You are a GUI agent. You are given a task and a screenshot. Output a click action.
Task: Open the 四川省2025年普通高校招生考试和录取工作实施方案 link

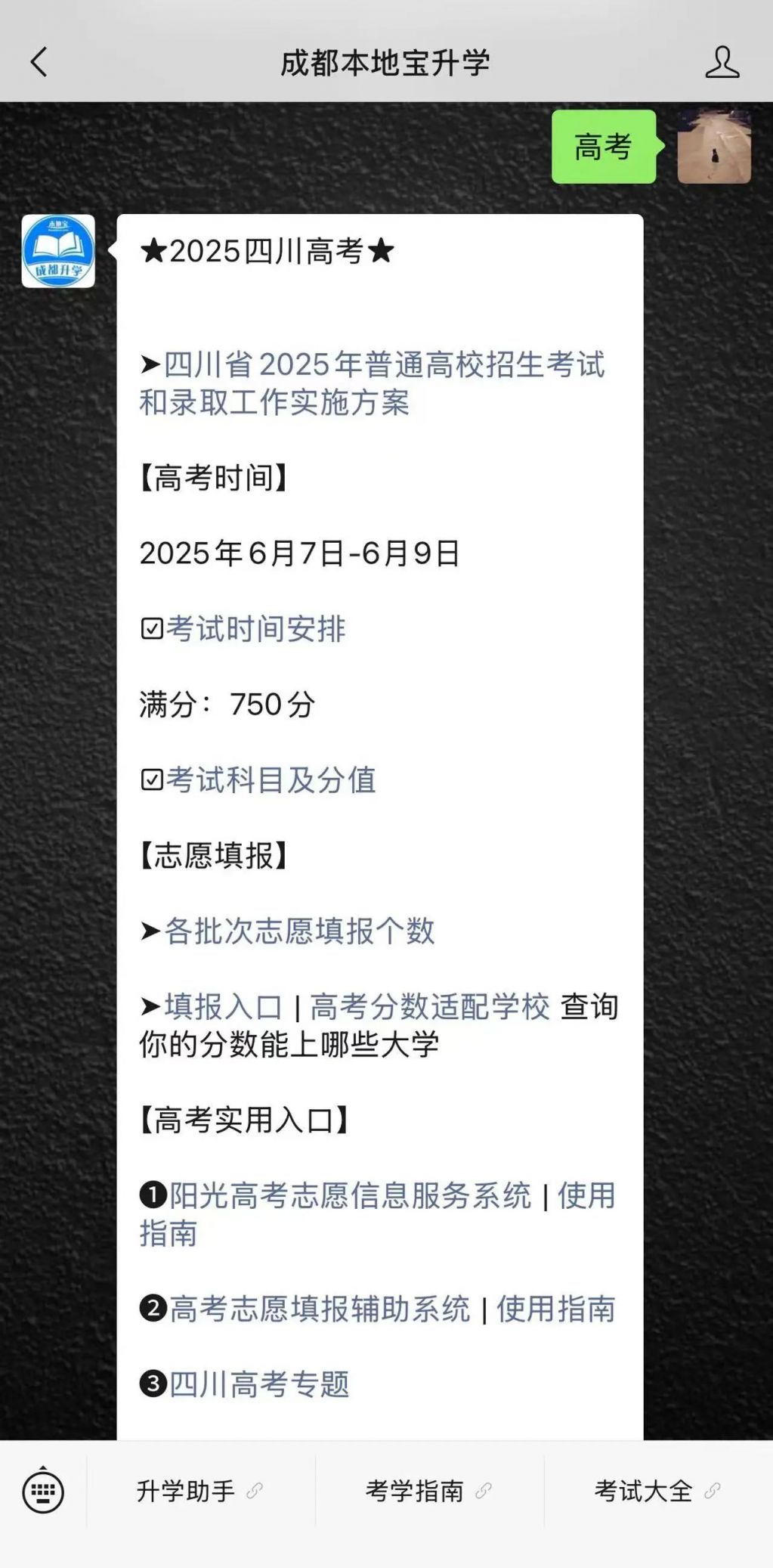click(x=372, y=383)
